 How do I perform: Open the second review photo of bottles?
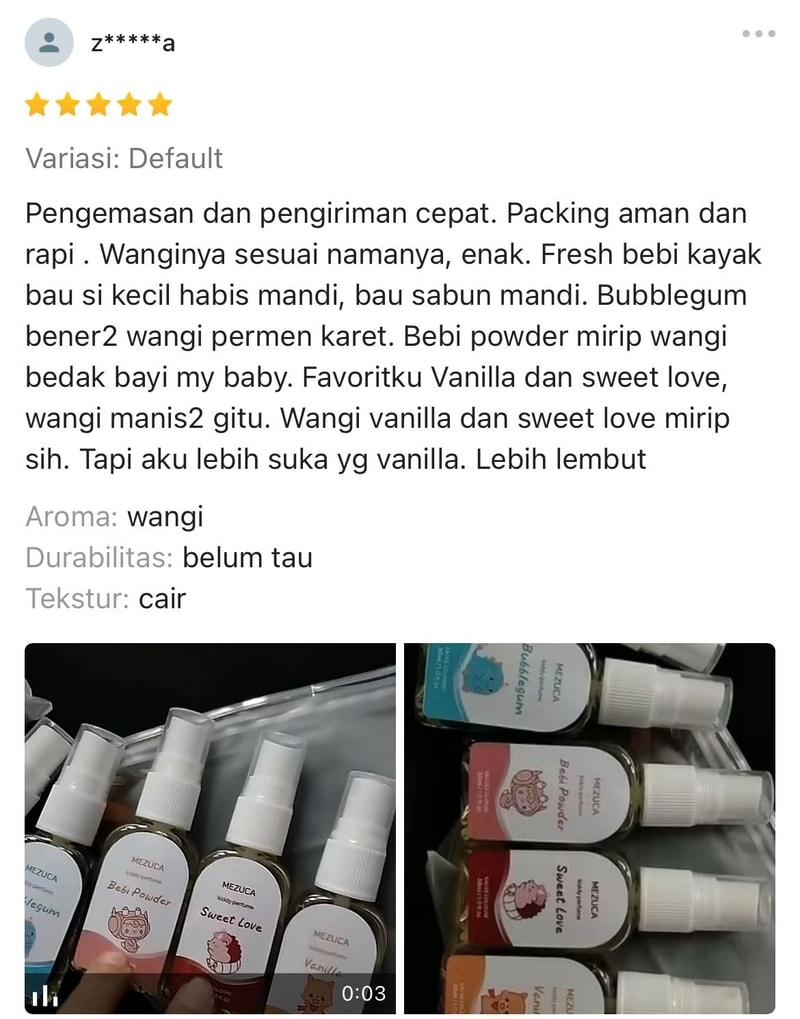coord(589,828)
